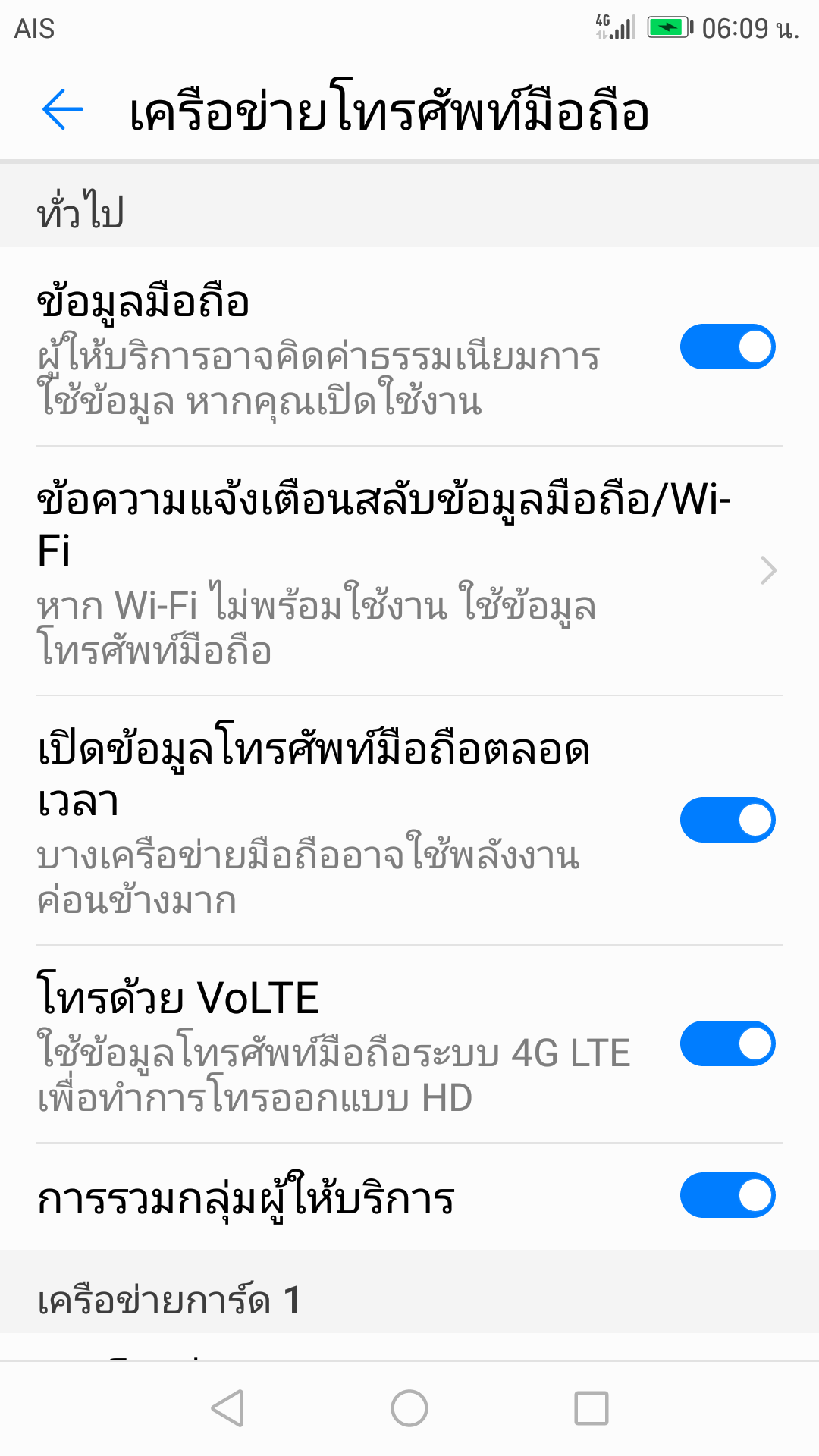The height and width of the screenshot is (1456, 819).
Task: Tap the system home button
Action: click(409, 1408)
